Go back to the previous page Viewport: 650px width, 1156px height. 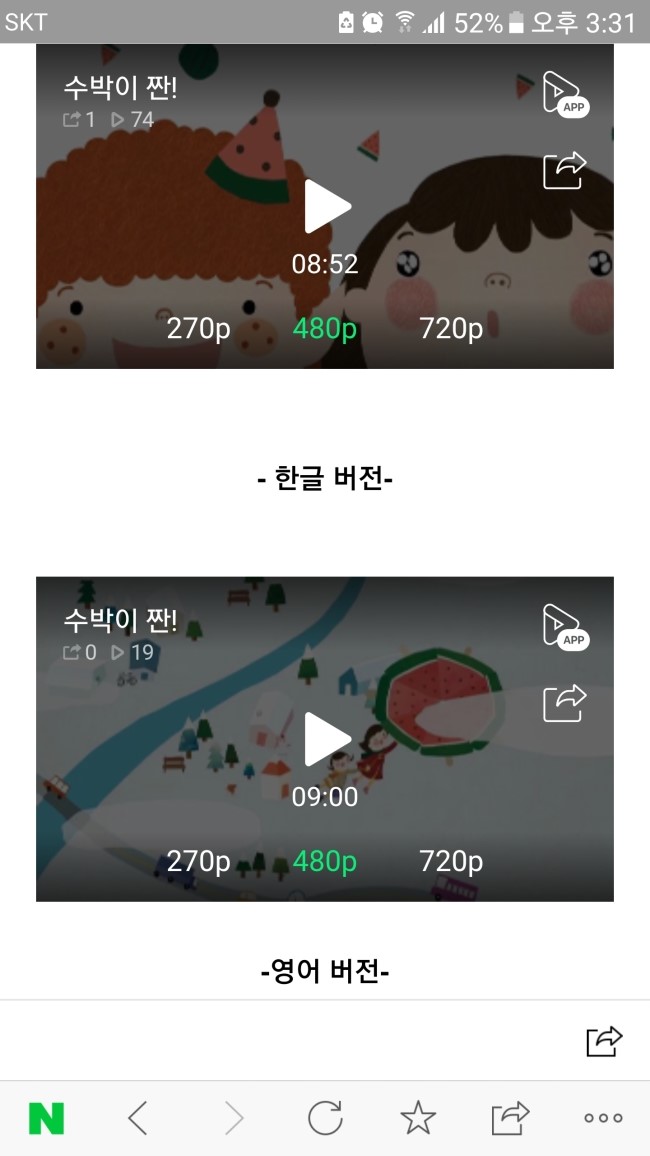coord(138,1118)
